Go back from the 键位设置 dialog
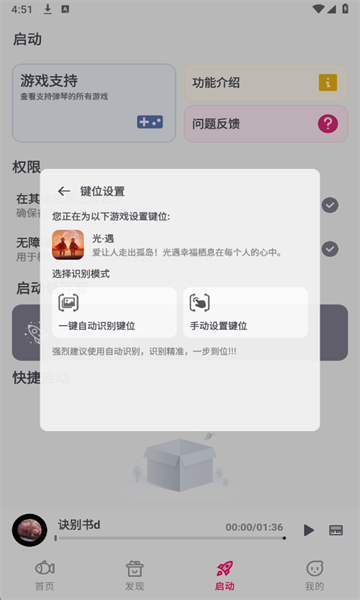 (64, 191)
